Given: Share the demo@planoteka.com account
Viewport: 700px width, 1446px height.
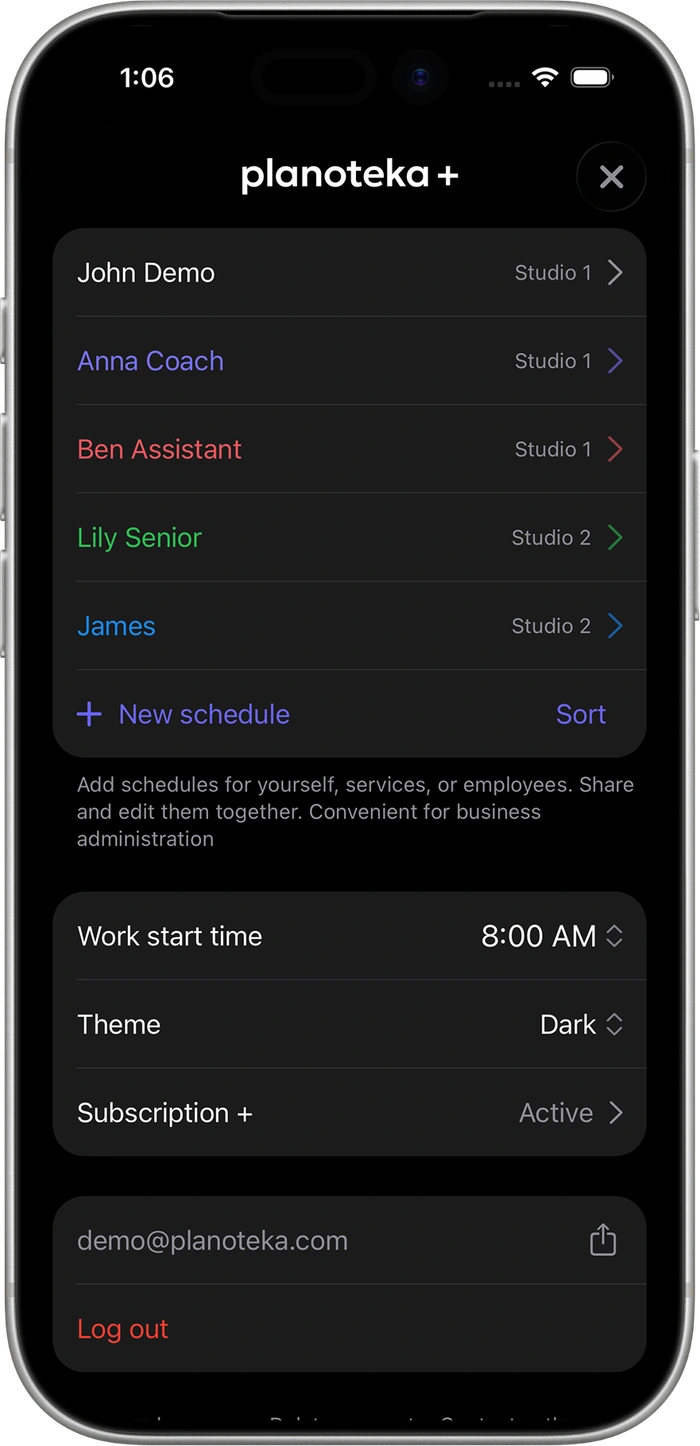Looking at the screenshot, I should tap(603, 1241).
